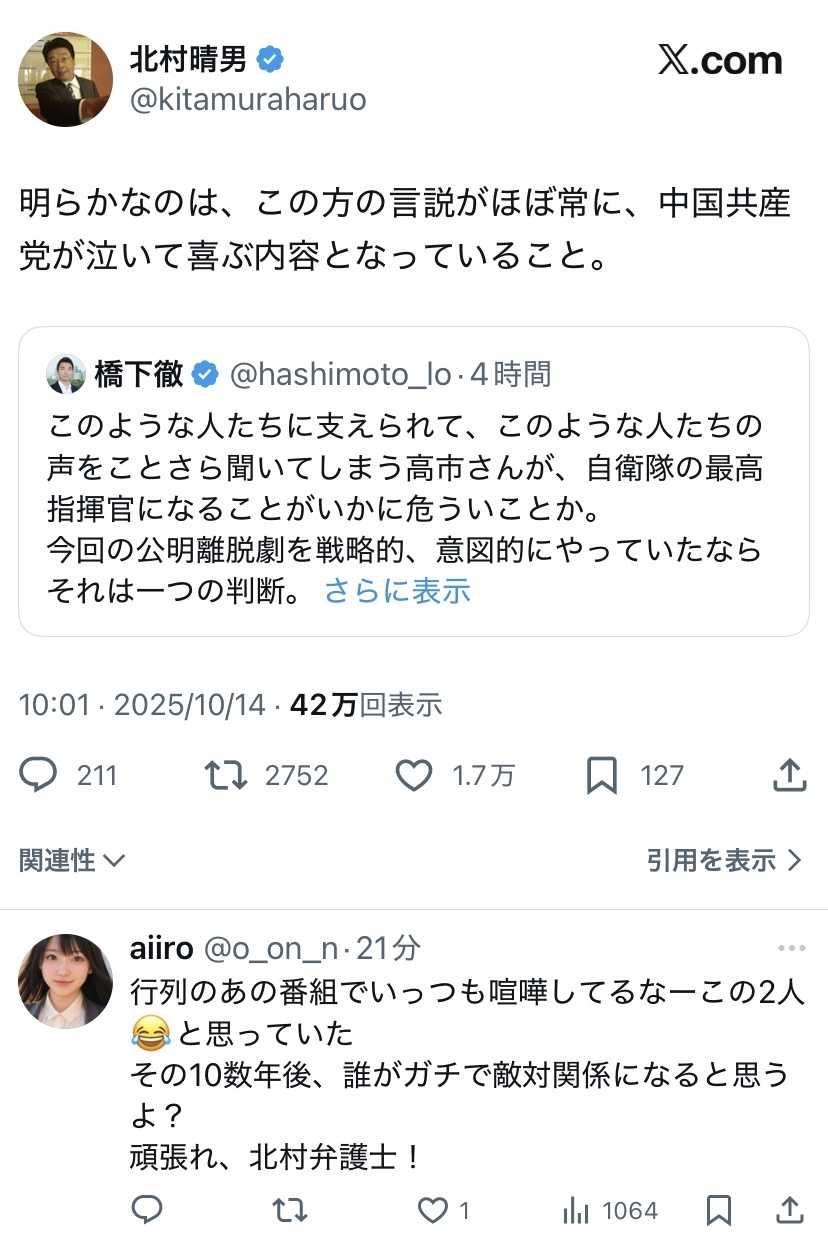
Task: Tap 引用を表示 to view quotes
Action: pyautogui.click(x=724, y=860)
